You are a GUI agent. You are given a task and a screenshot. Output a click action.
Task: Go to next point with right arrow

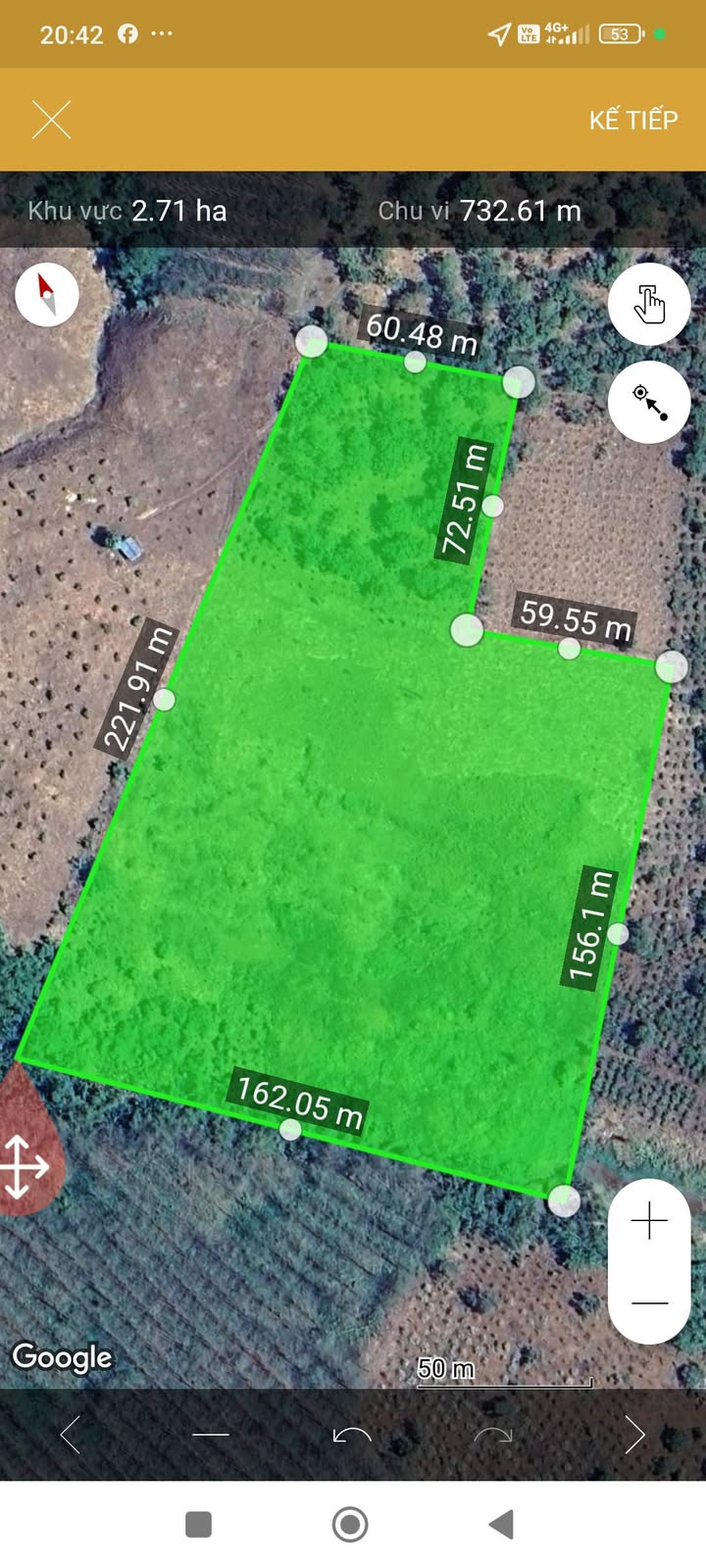[x=634, y=1435]
